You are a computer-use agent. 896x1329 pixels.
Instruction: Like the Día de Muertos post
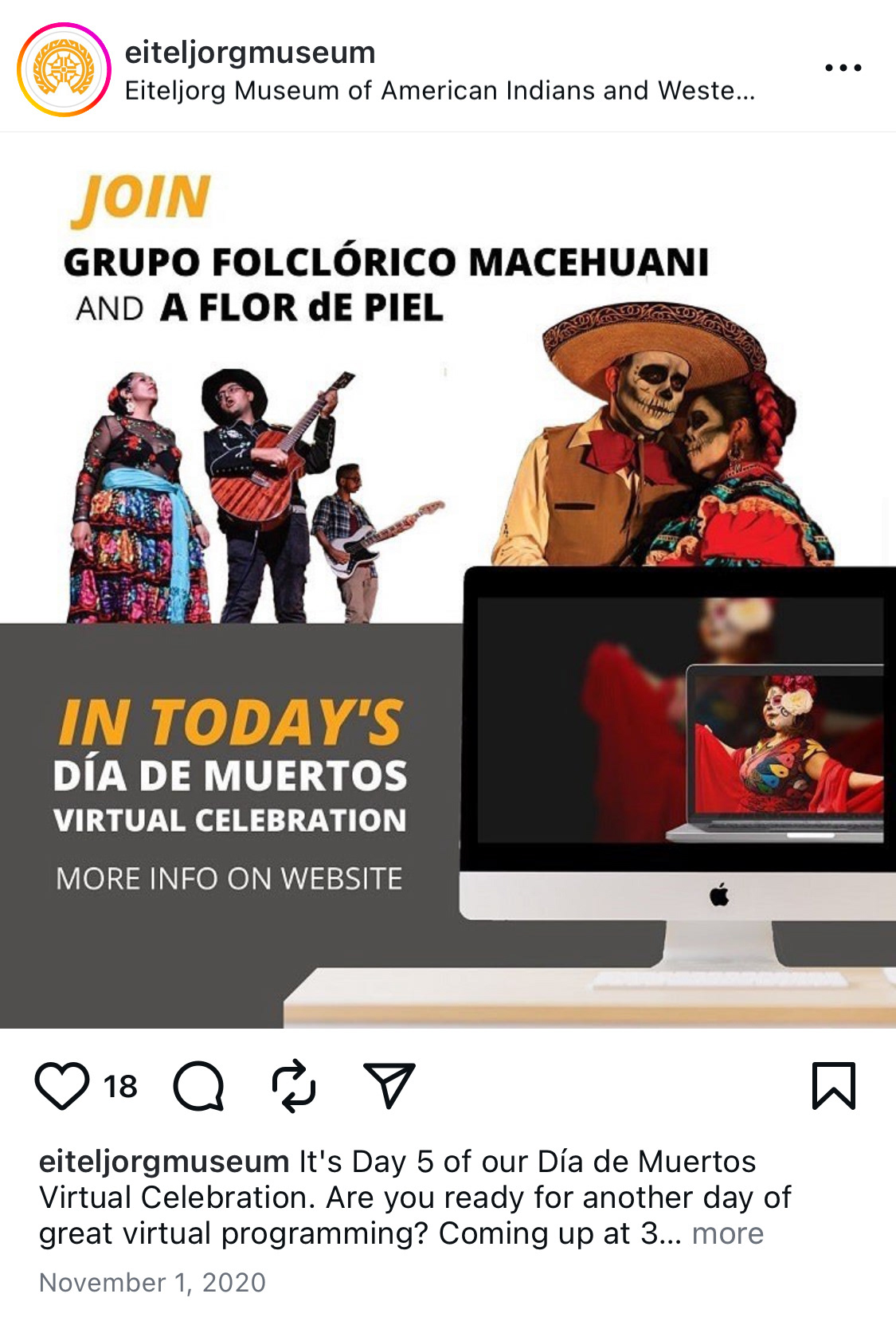coord(62,1085)
